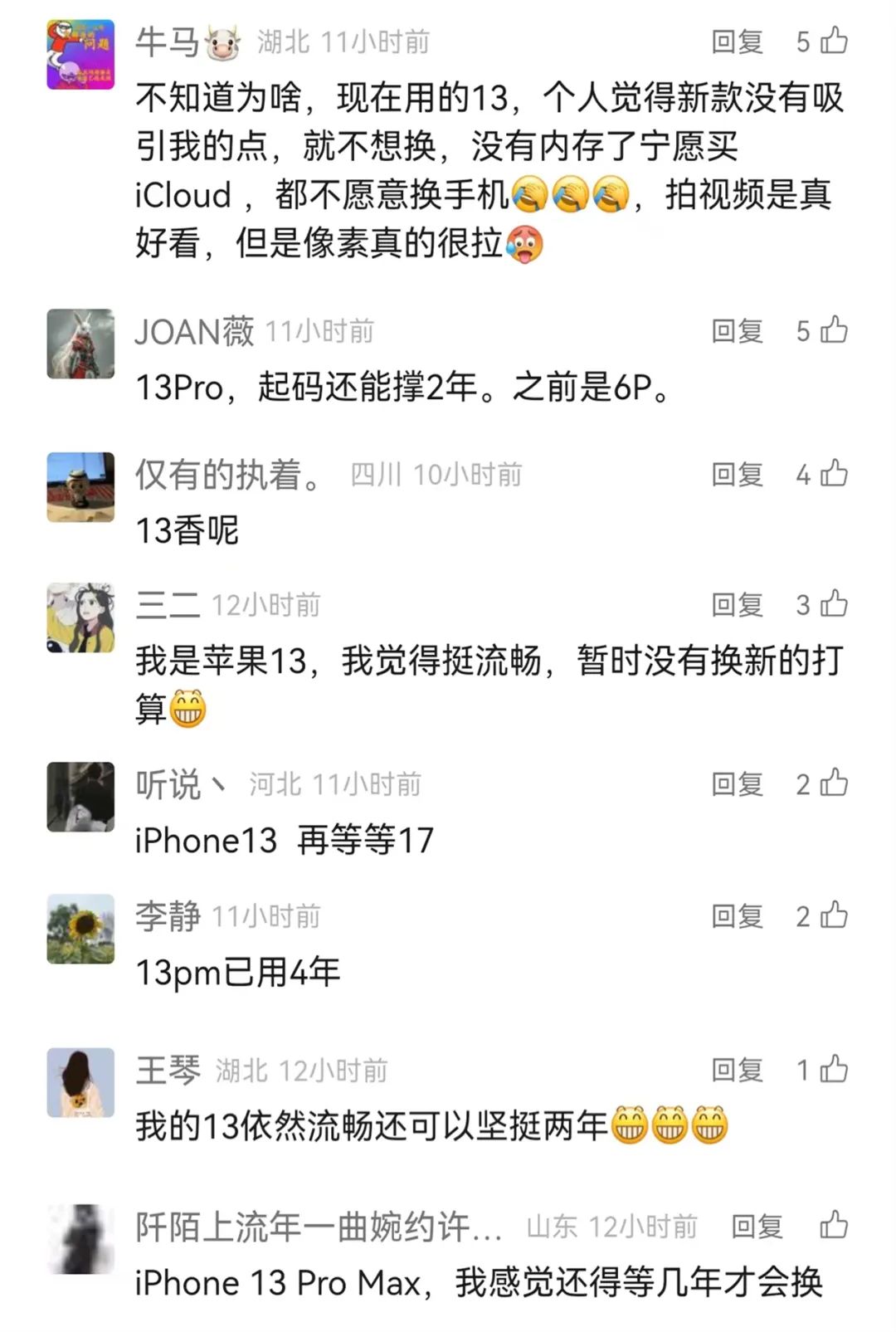Screen dimensions: 896x1332
Task: Like the comment by 听说丶
Action: [x=834, y=783]
